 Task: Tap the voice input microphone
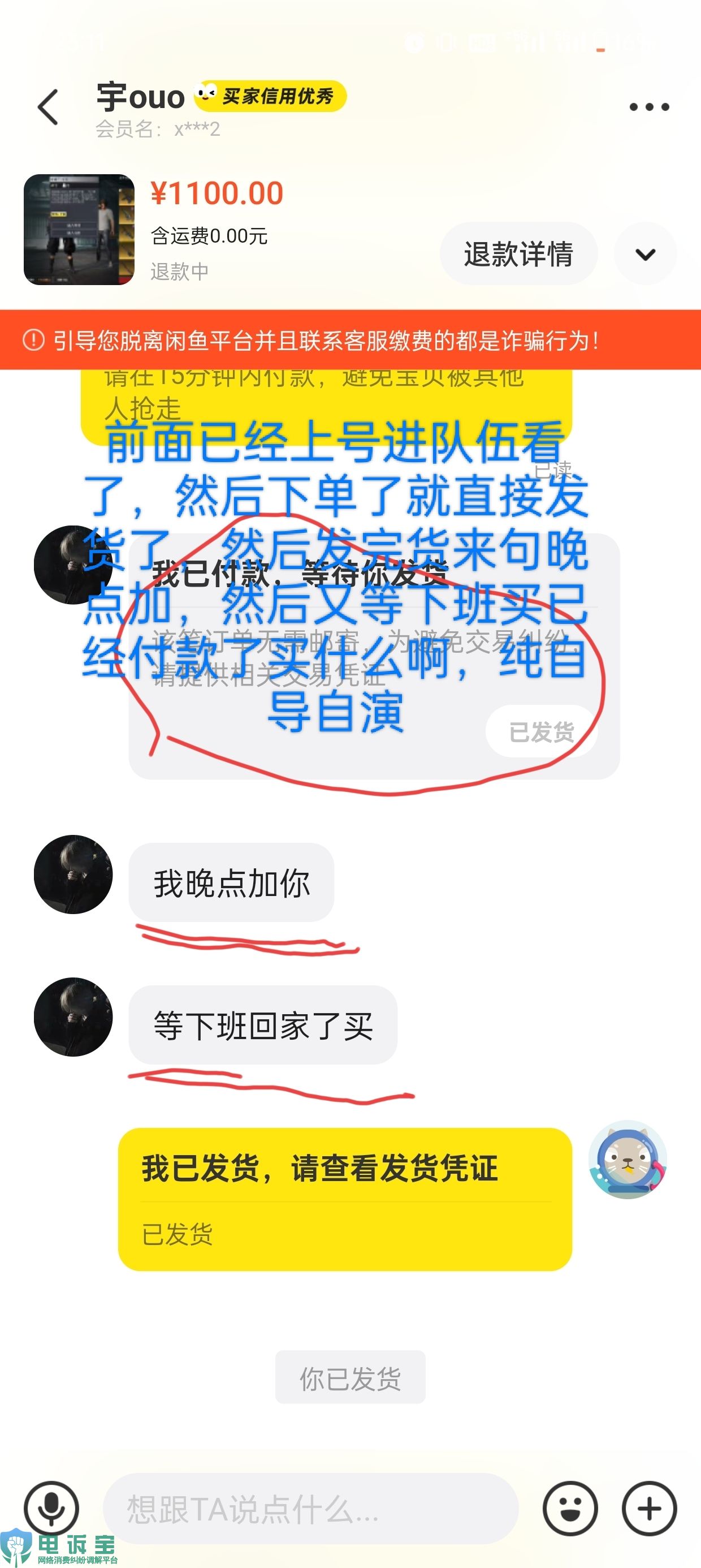(51, 1509)
